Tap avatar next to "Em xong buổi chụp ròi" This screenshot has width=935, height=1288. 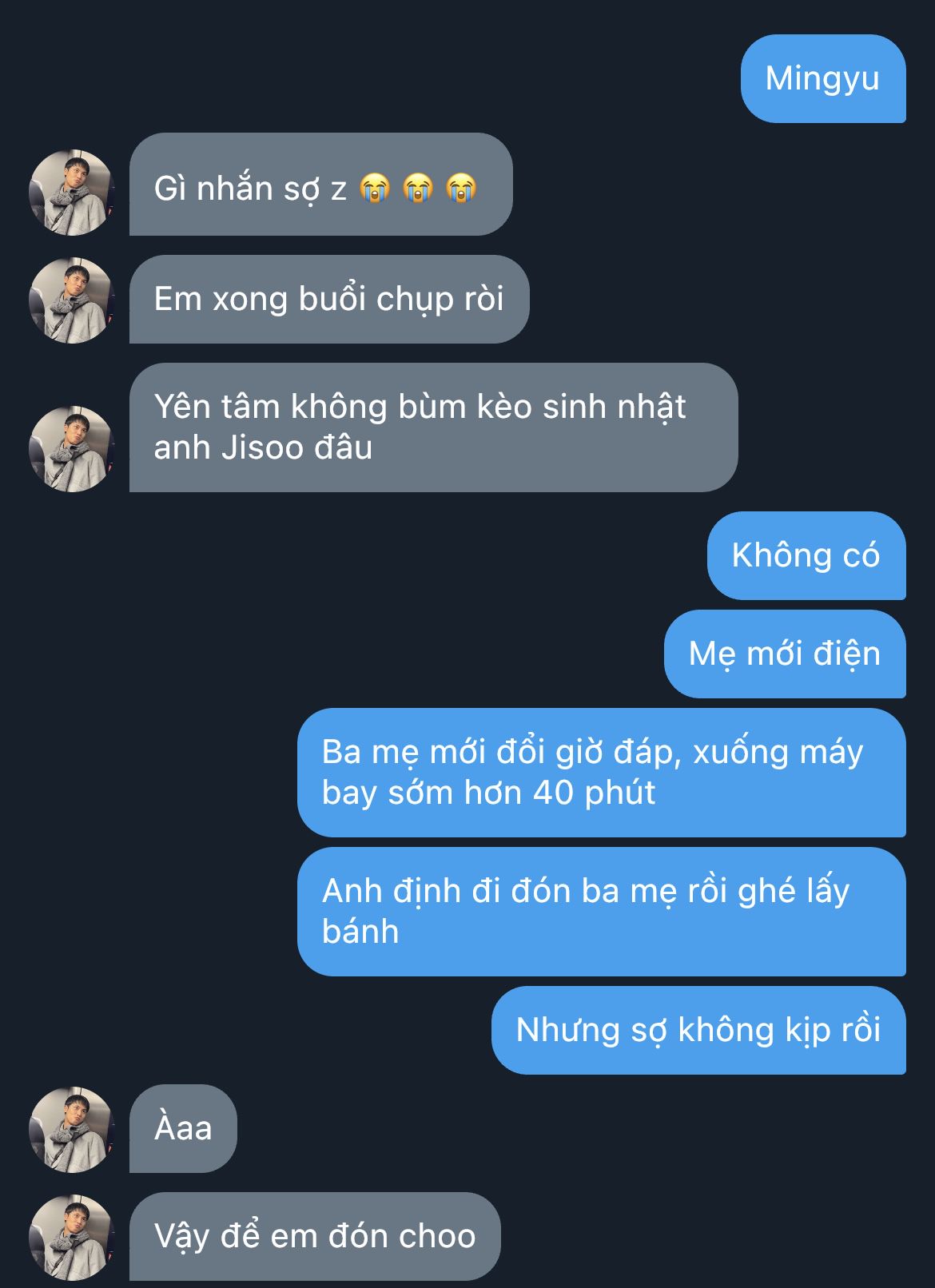tap(72, 300)
